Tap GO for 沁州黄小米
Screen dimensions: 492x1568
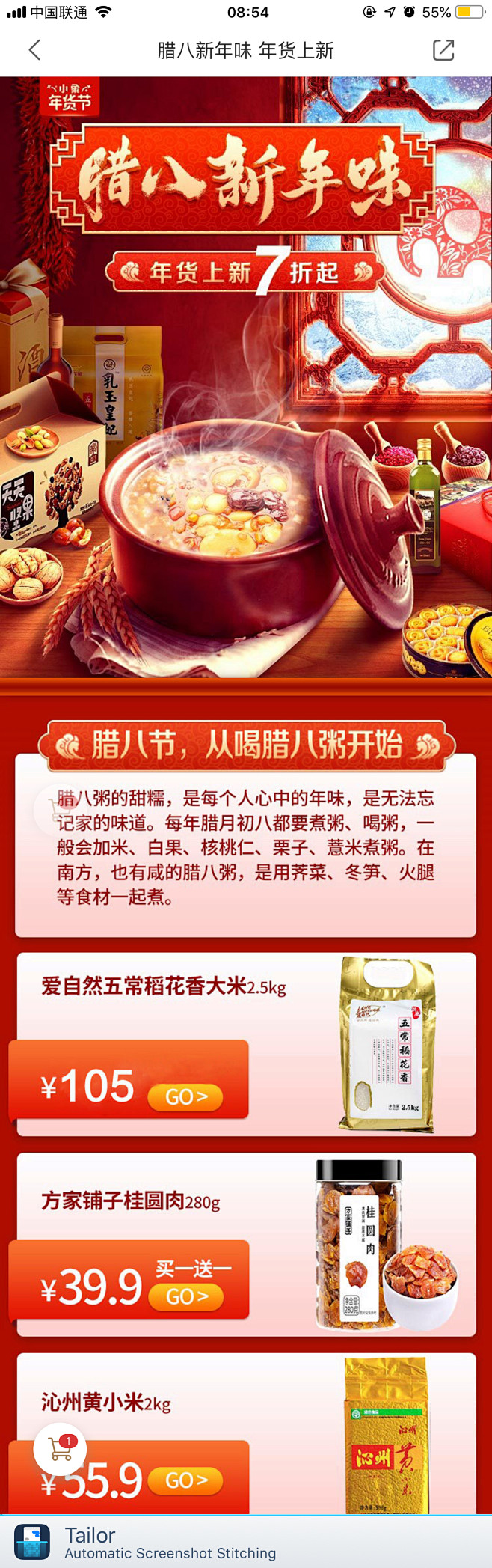185,1480
